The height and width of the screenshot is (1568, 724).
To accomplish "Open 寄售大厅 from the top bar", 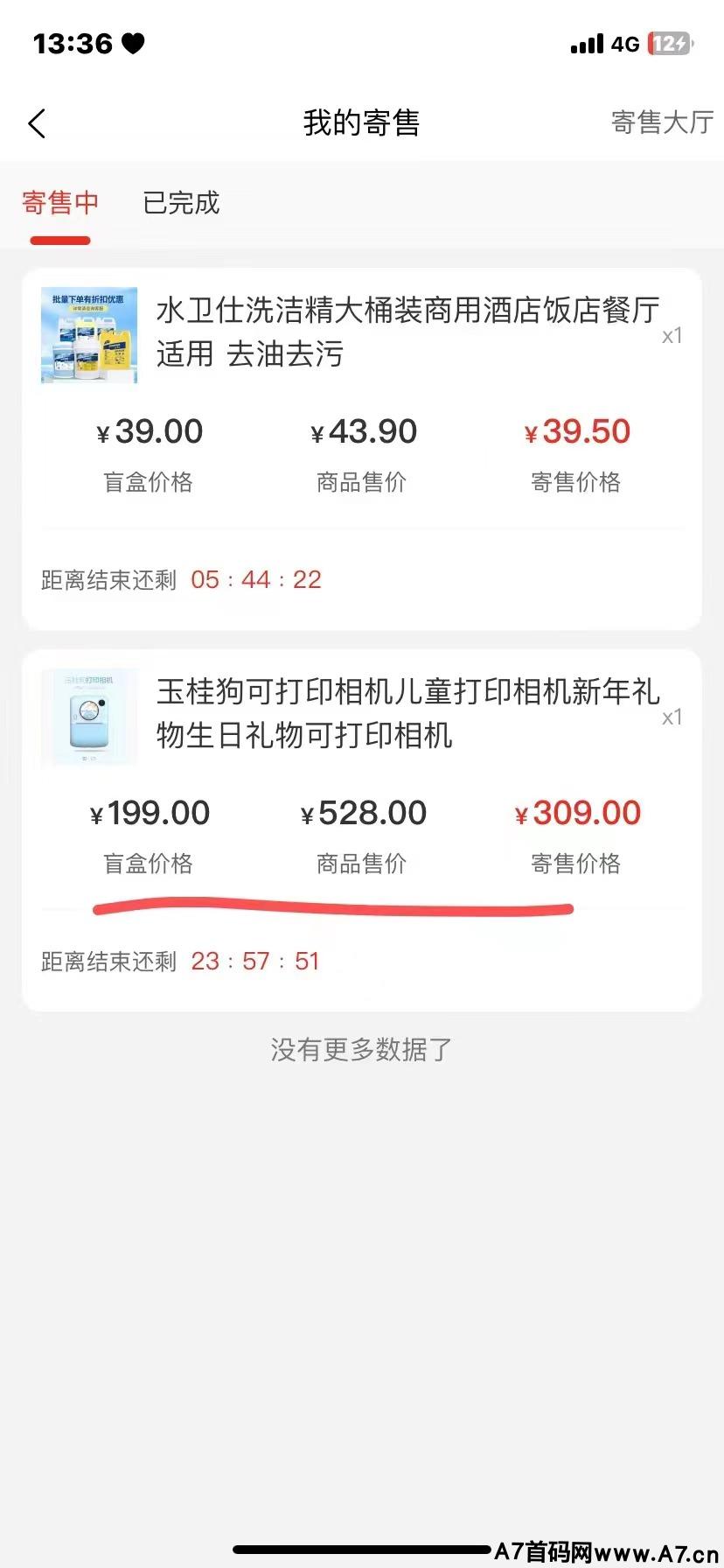I will pos(662,122).
